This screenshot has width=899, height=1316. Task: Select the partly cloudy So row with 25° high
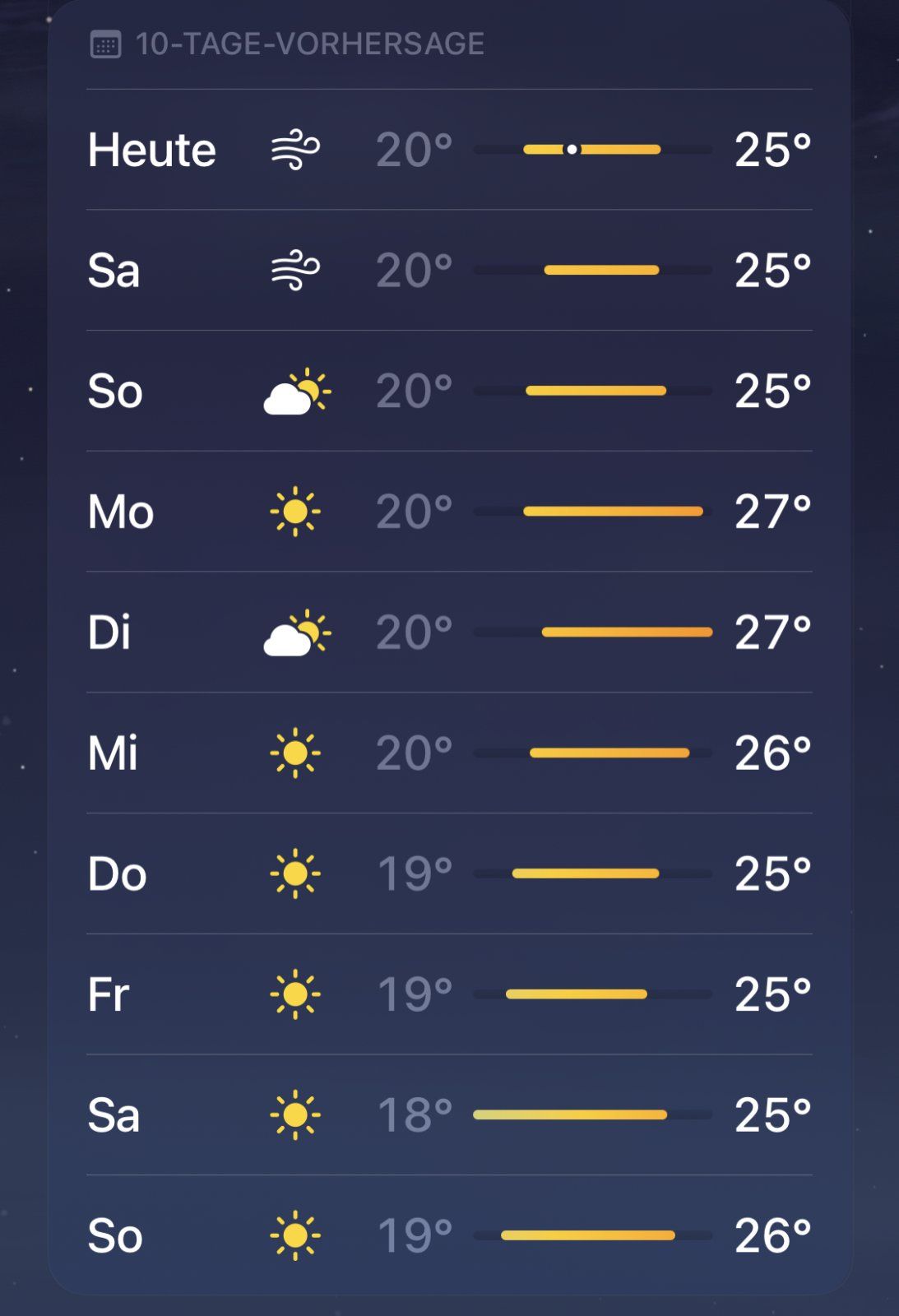(x=449, y=391)
